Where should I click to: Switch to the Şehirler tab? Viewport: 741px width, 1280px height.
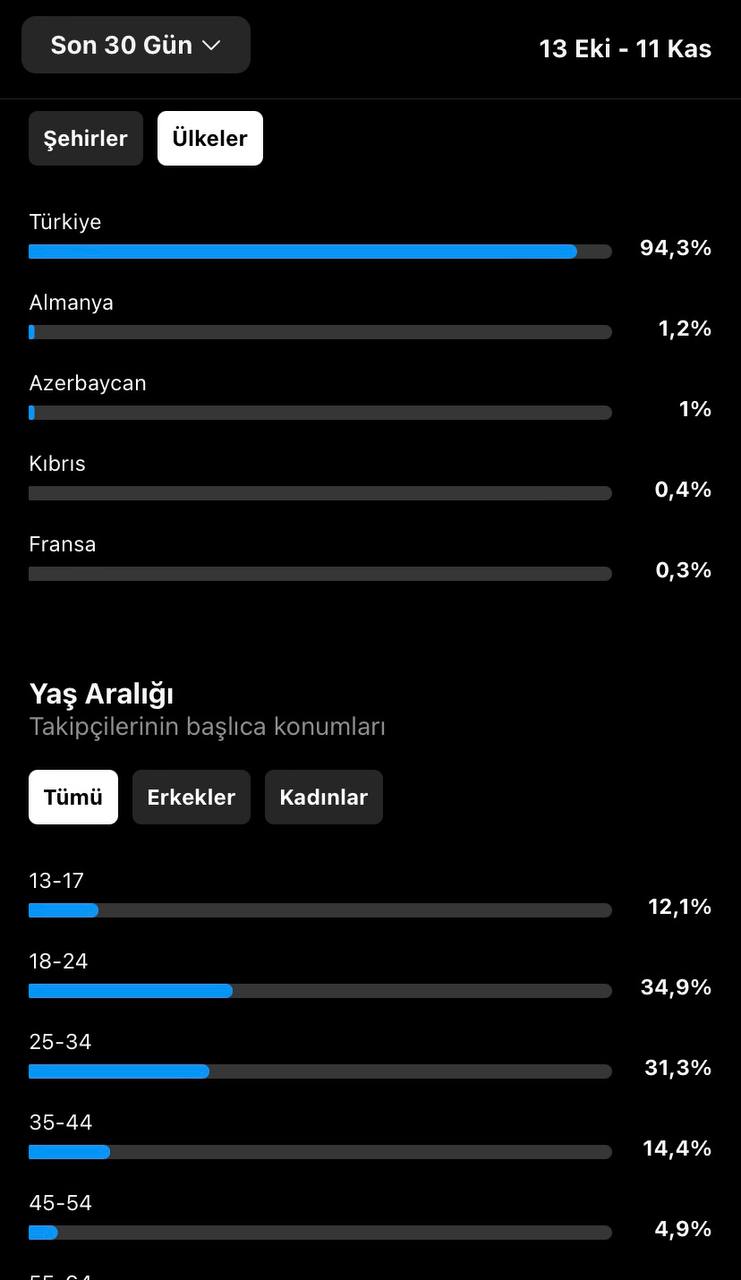pos(86,138)
